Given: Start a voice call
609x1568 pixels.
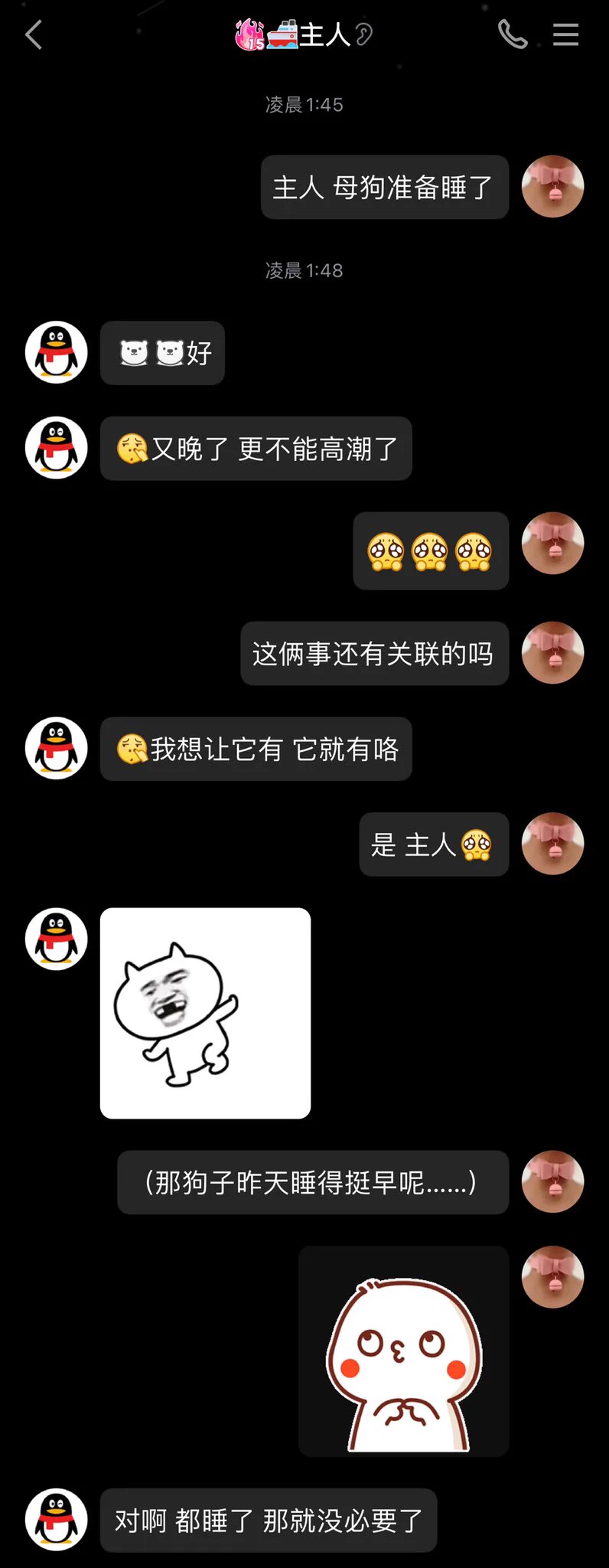Looking at the screenshot, I should tap(512, 34).
